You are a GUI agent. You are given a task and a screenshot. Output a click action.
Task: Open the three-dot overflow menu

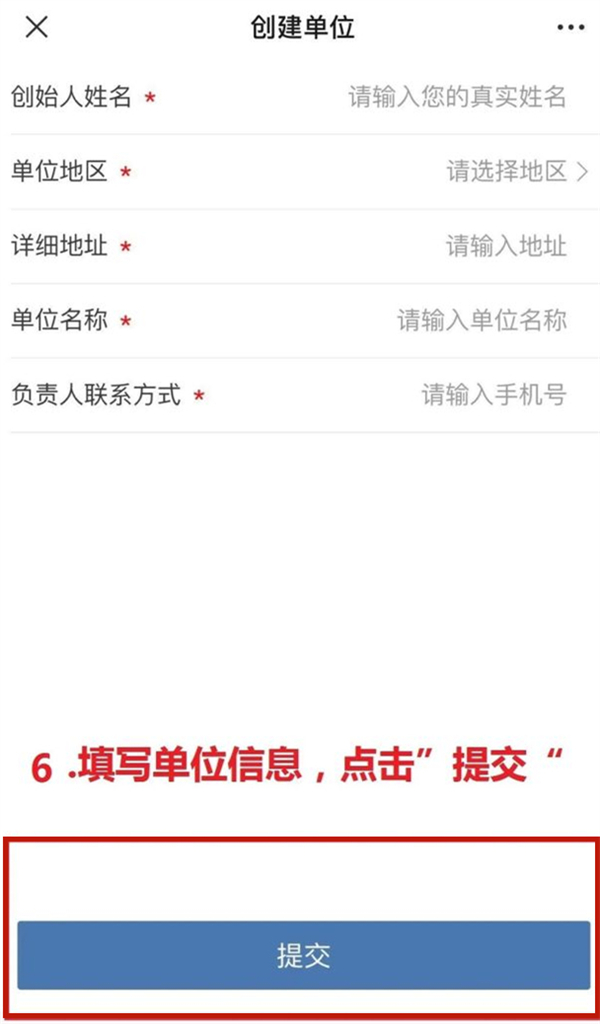tap(569, 27)
